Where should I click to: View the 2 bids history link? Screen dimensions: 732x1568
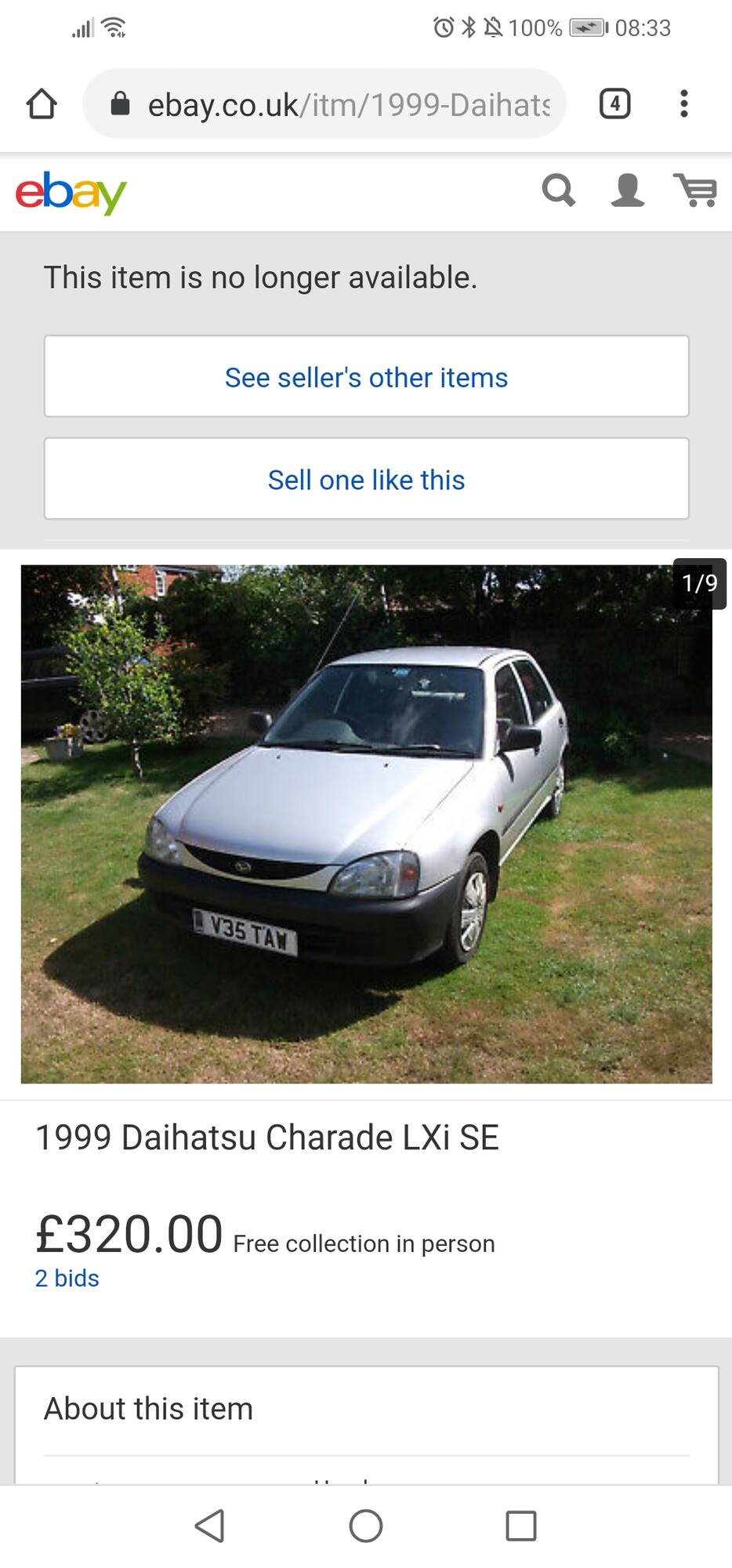tap(67, 1278)
